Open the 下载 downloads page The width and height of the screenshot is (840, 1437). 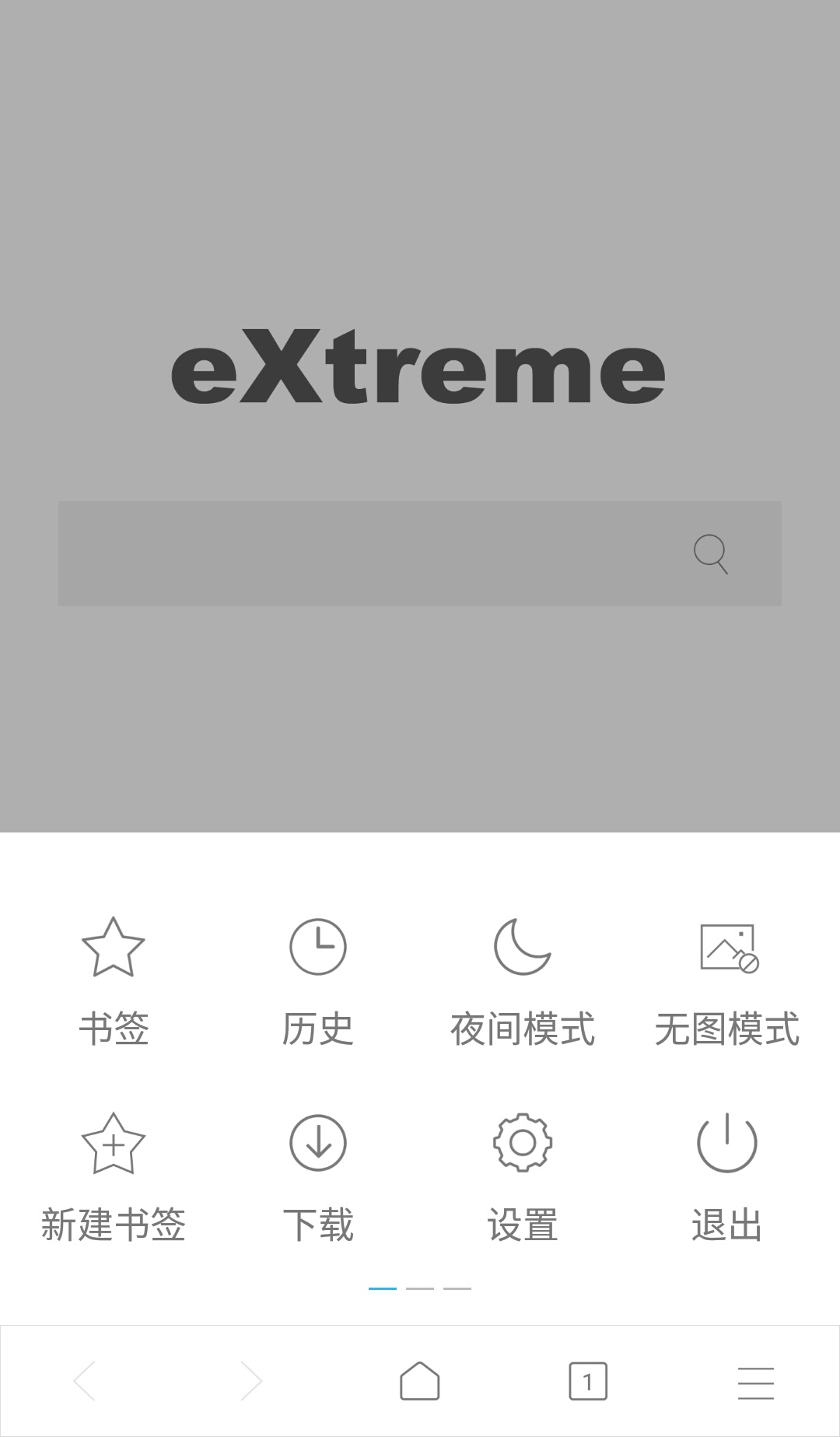click(x=317, y=1176)
